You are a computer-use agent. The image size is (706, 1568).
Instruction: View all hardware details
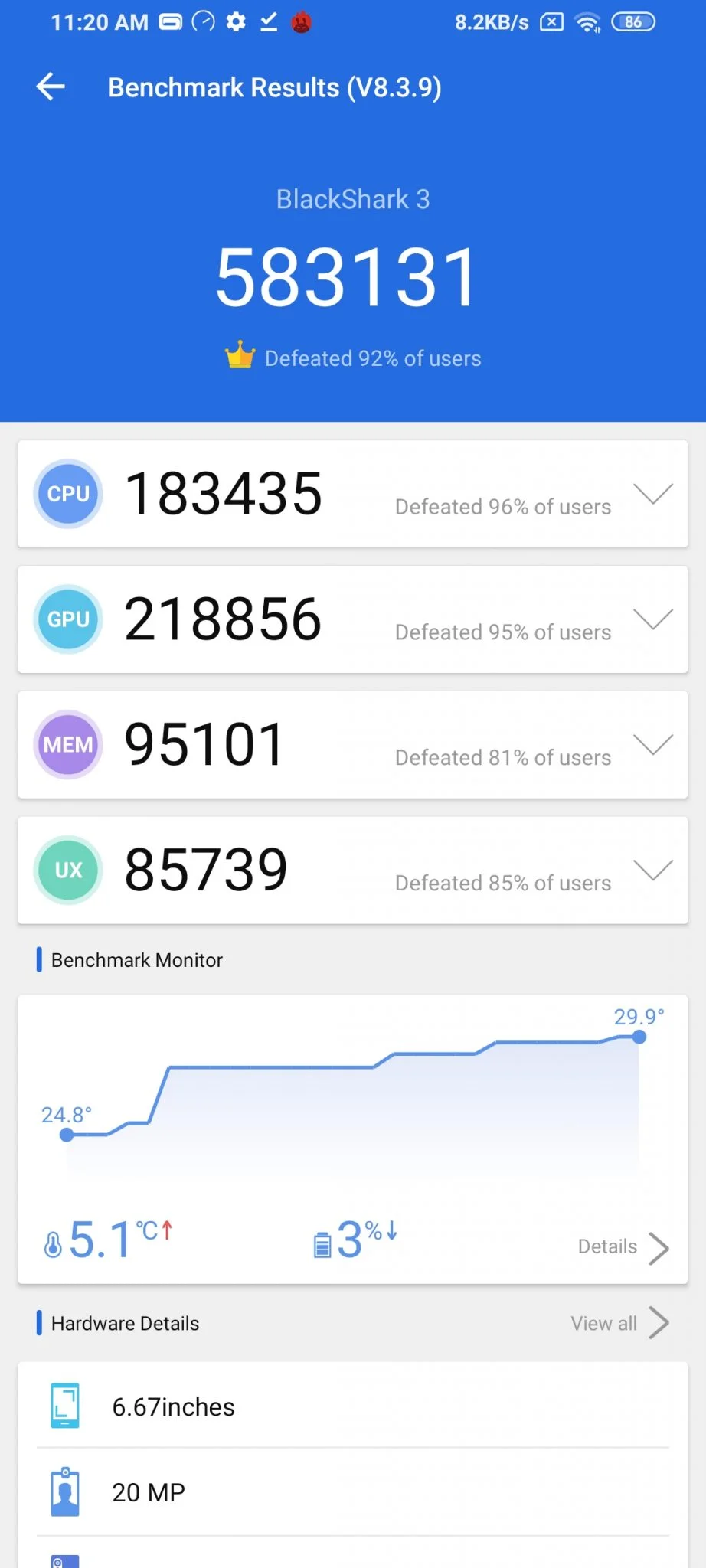pos(619,1323)
